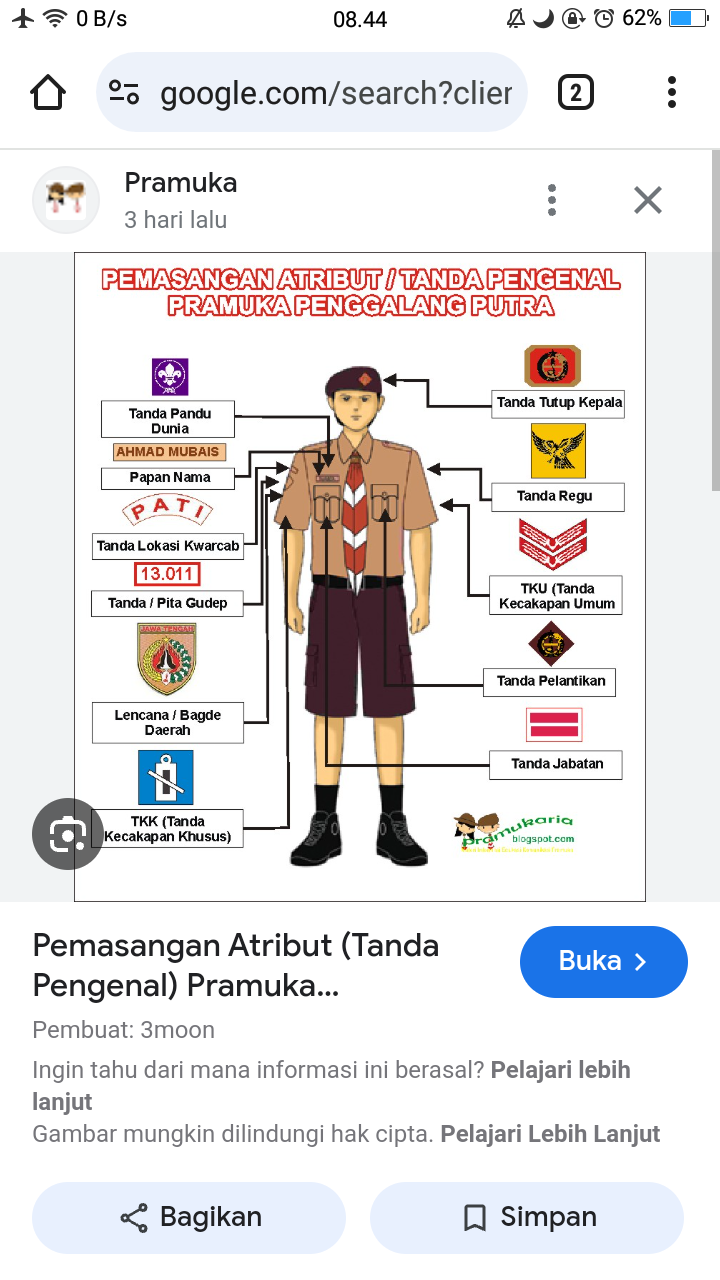Open the browser overflow menu
The height and width of the screenshot is (1280, 720).
click(672, 93)
